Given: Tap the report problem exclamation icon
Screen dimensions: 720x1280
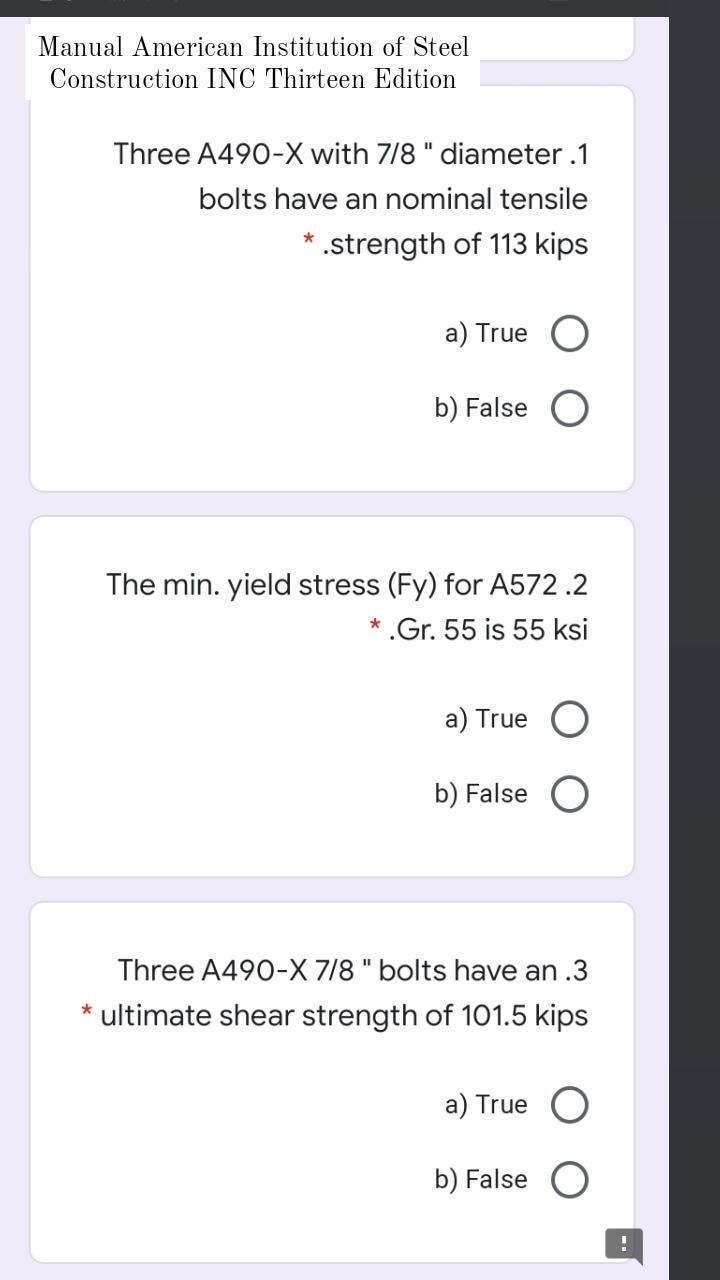Looking at the screenshot, I should tap(623, 1245).
